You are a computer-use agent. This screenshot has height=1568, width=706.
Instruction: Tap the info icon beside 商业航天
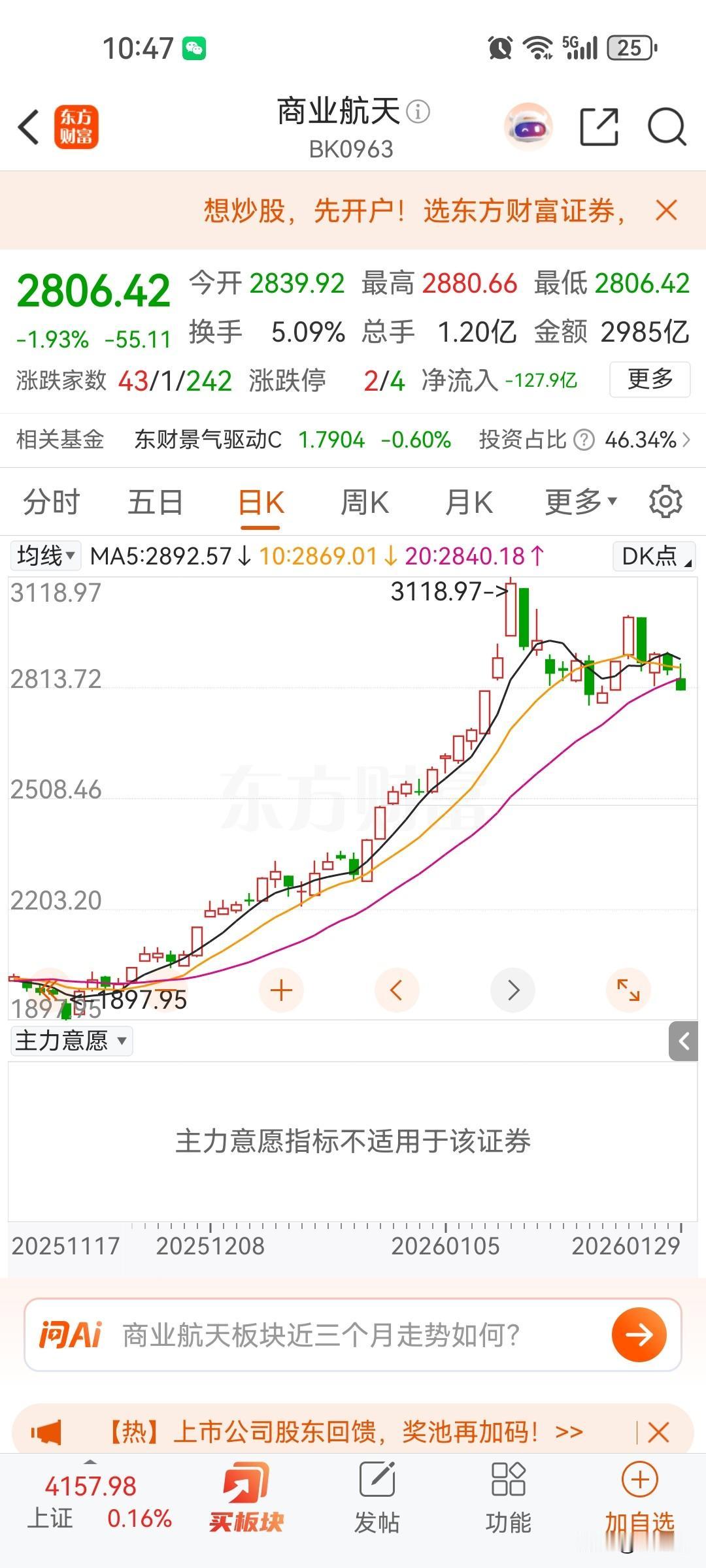pos(418,112)
